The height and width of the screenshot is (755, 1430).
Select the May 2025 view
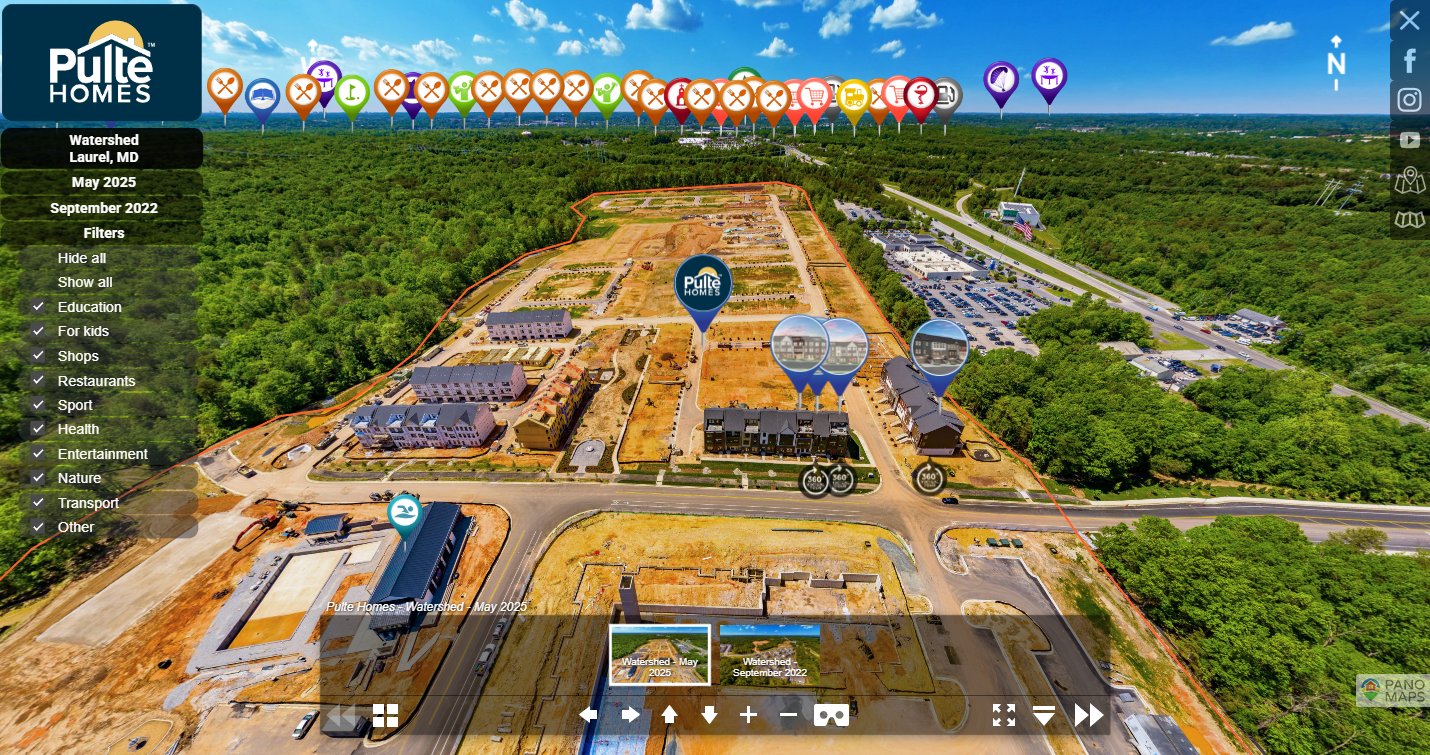coord(103,182)
